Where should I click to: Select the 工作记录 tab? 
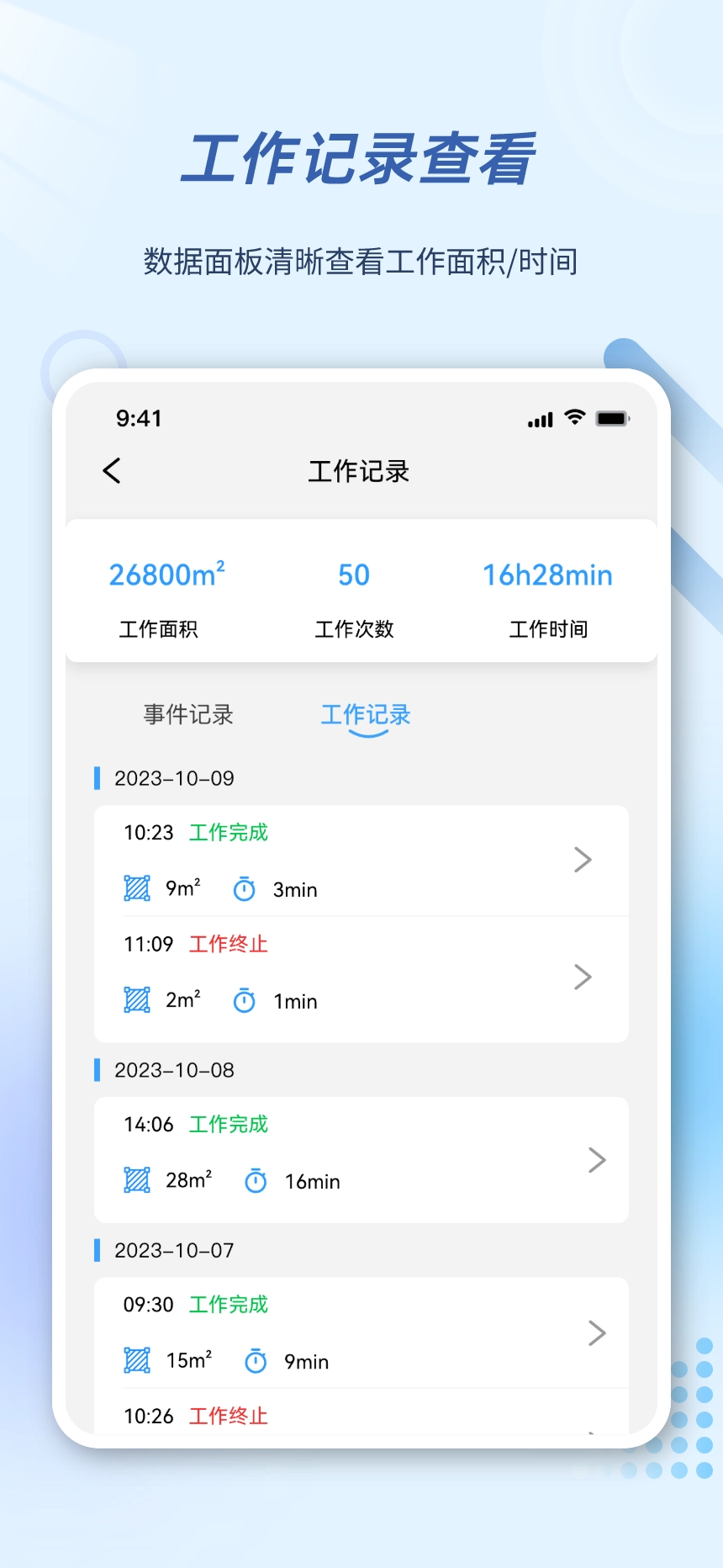click(x=365, y=715)
